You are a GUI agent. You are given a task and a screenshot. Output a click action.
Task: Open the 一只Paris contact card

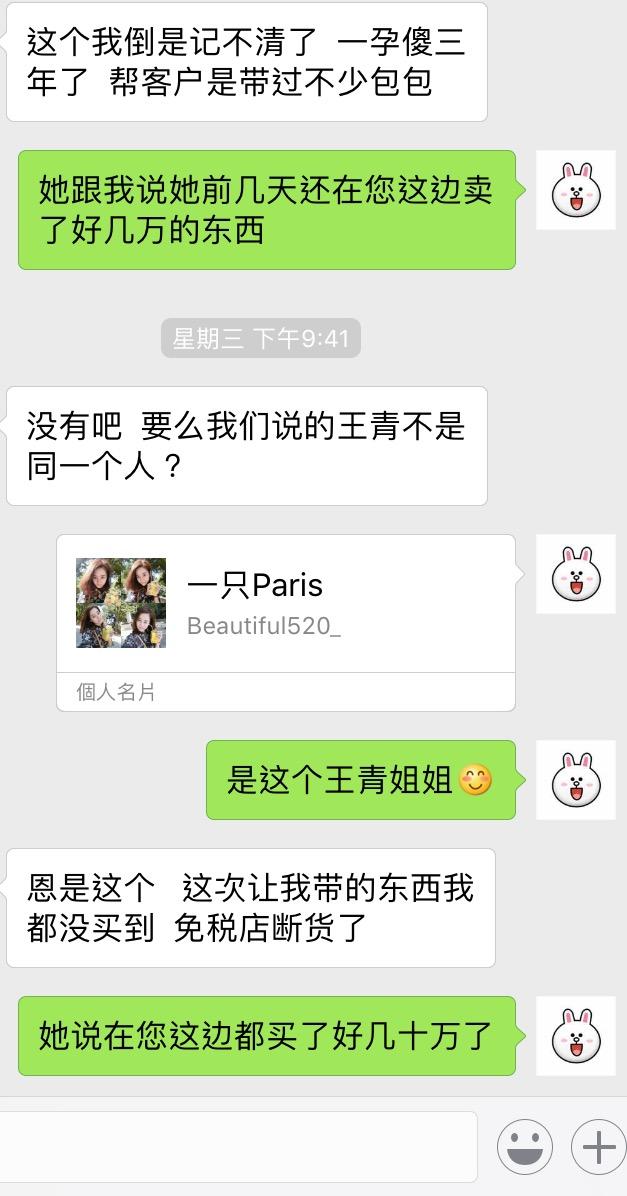click(x=286, y=603)
